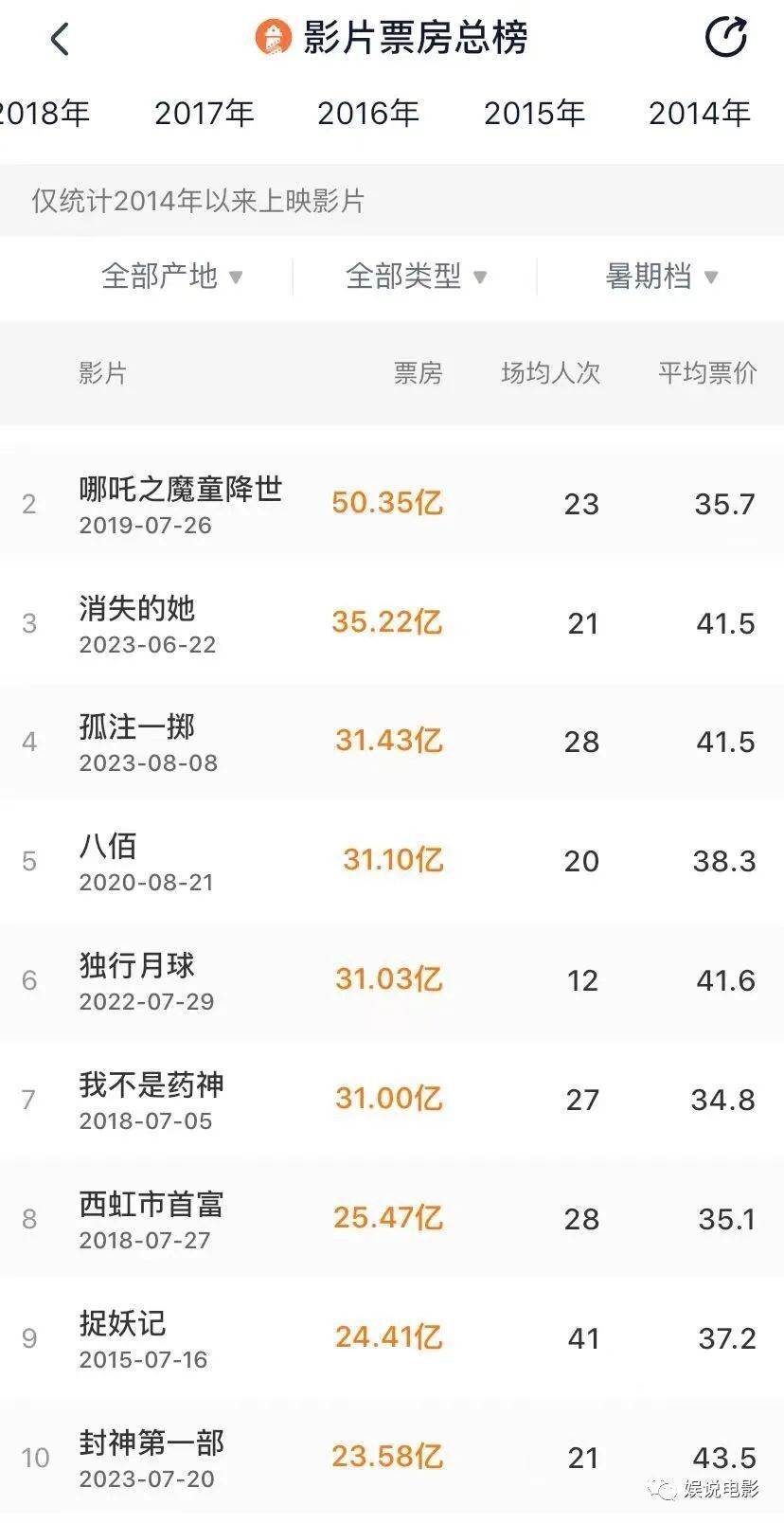Open the 孤注一掷 row
784x1523 pixels.
(137, 742)
